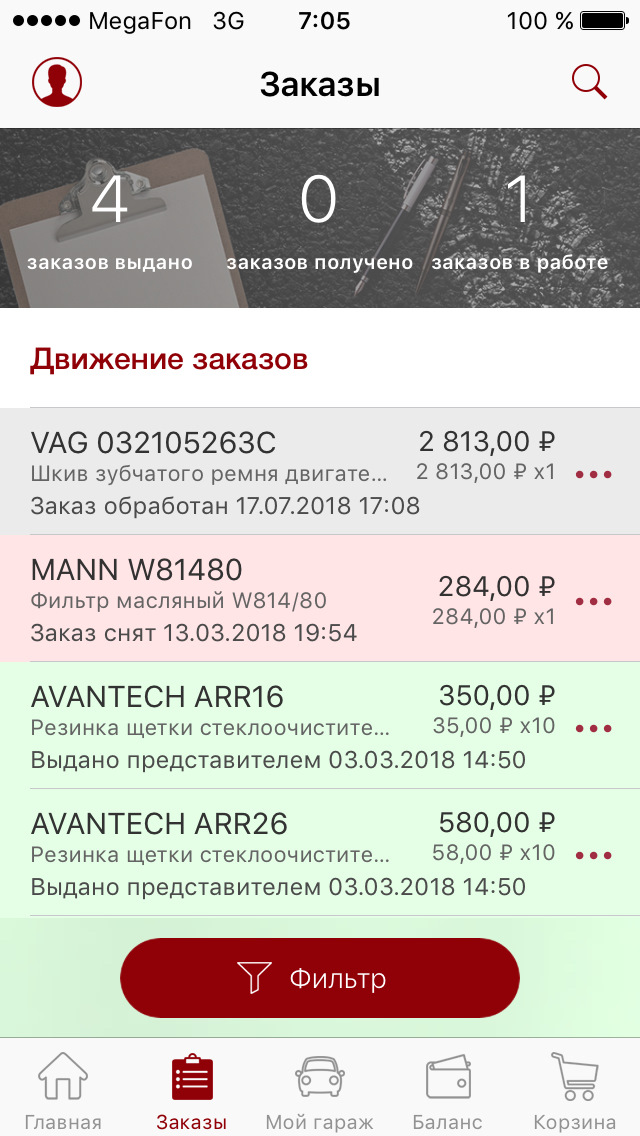Switch to the Главная tab
Image resolution: width=640 pixels, height=1136 pixels.
[x=63, y=1090]
